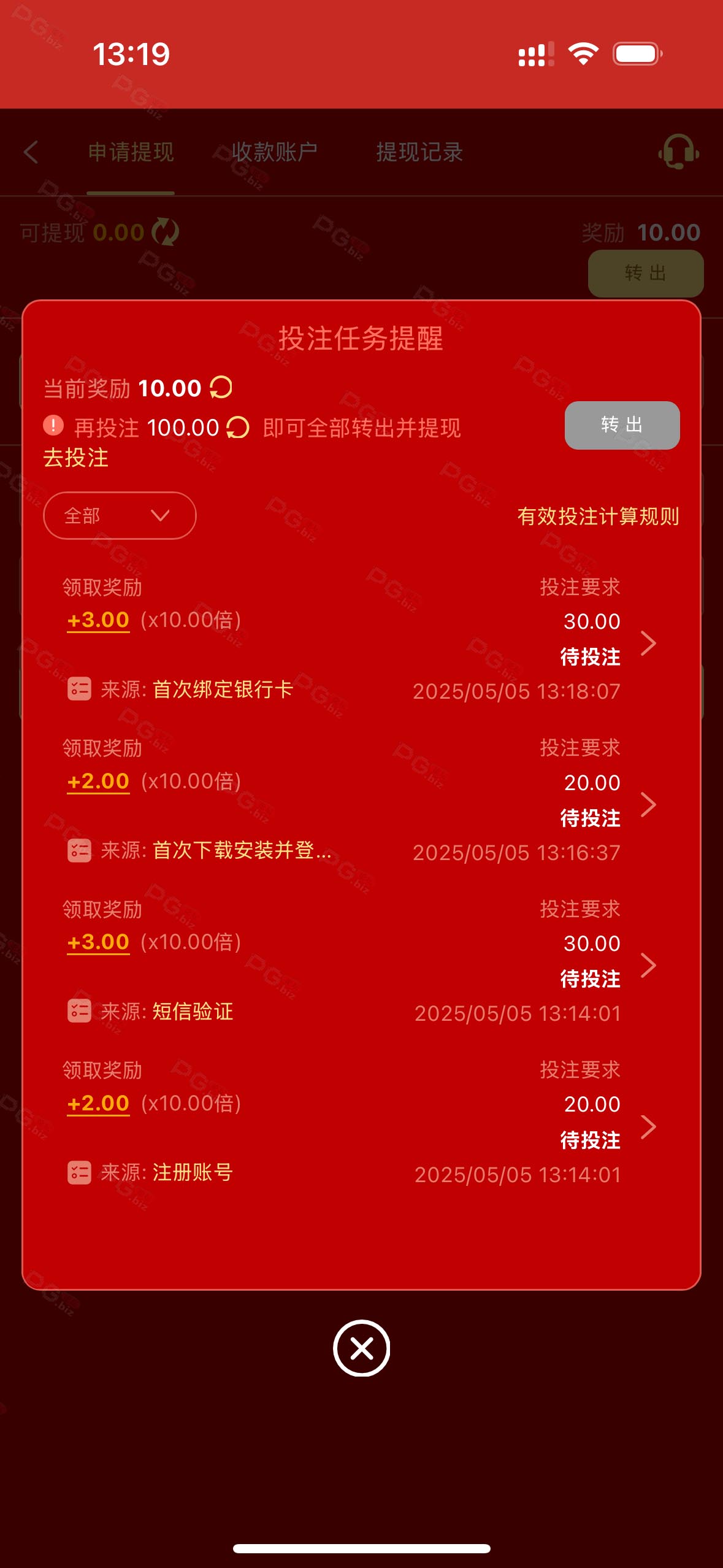Open task from 注册账号

648,1126
